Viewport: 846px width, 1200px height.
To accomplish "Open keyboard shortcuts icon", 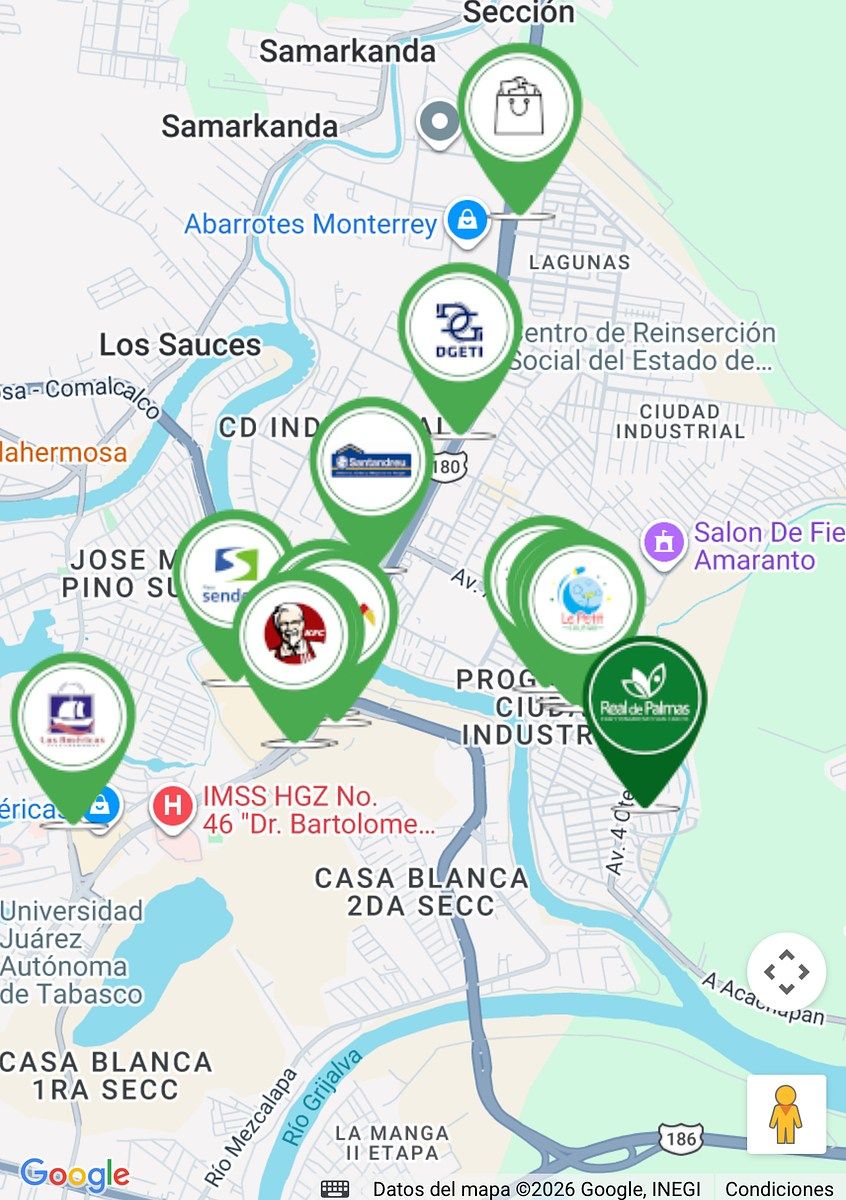I will coord(336,1189).
